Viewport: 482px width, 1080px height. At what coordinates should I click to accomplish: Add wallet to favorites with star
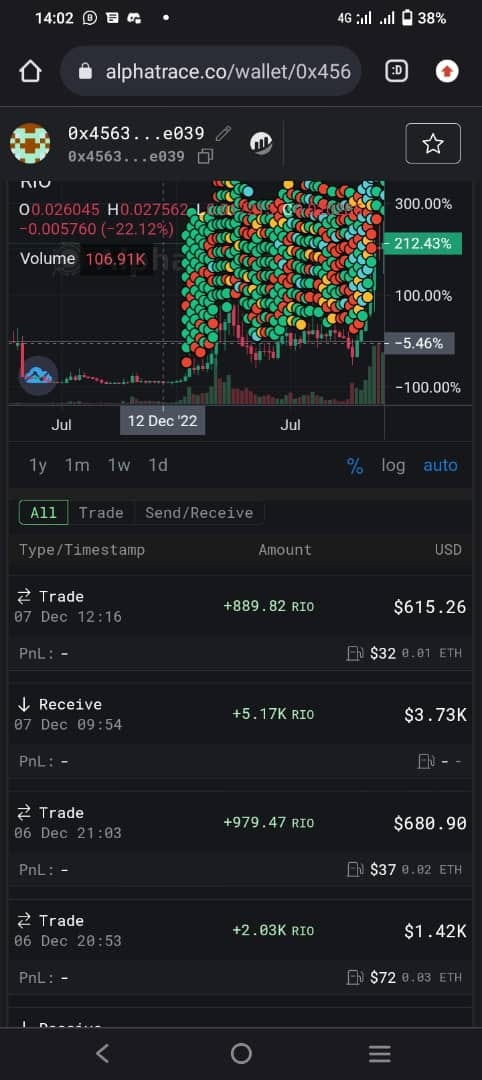[x=432, y=143]
